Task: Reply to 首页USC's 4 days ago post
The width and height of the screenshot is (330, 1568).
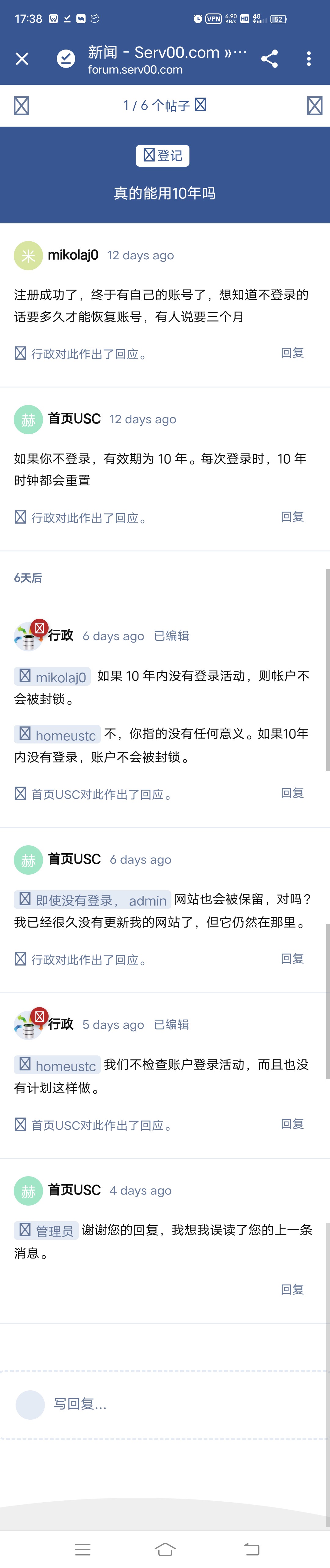Action: [x=292, y=1289]
